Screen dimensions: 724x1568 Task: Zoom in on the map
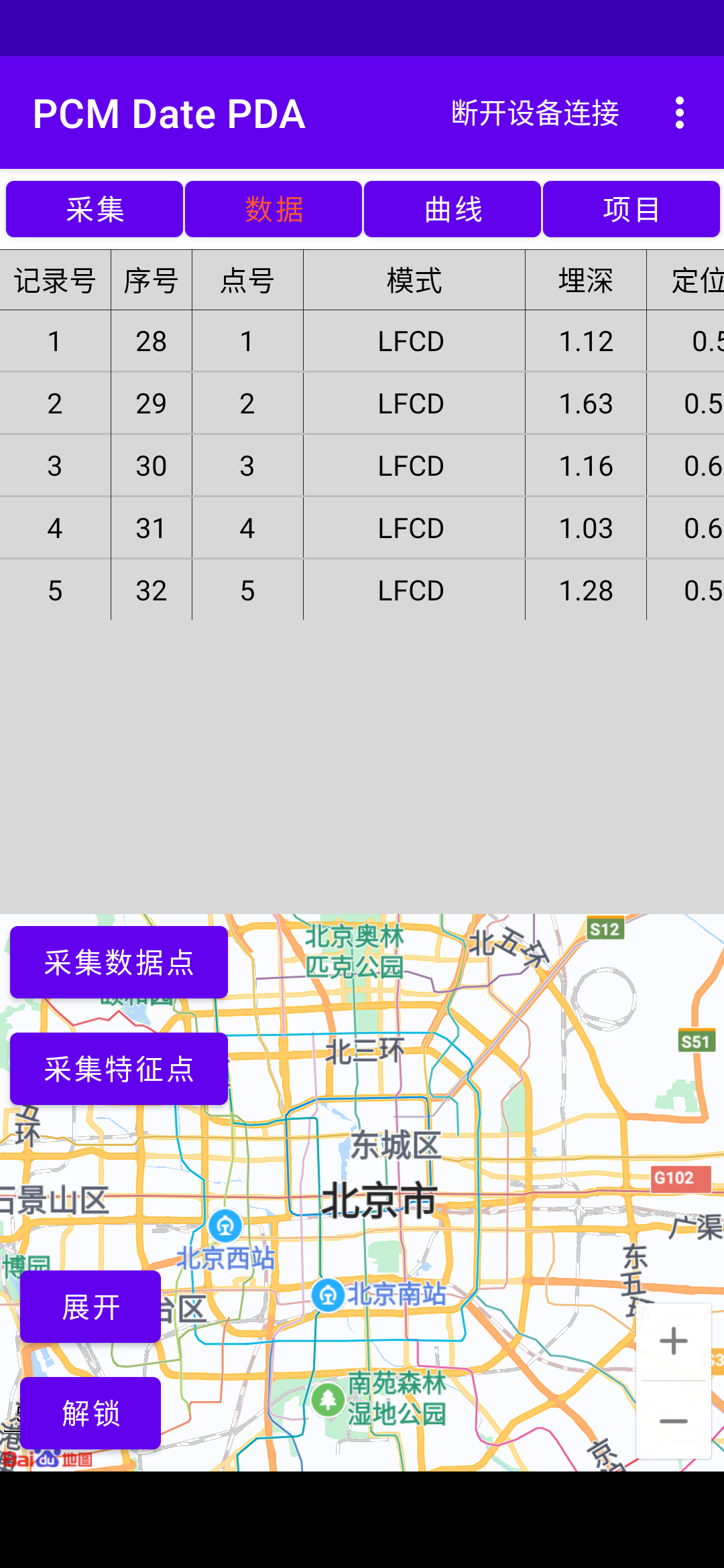tap(672, 1341)
